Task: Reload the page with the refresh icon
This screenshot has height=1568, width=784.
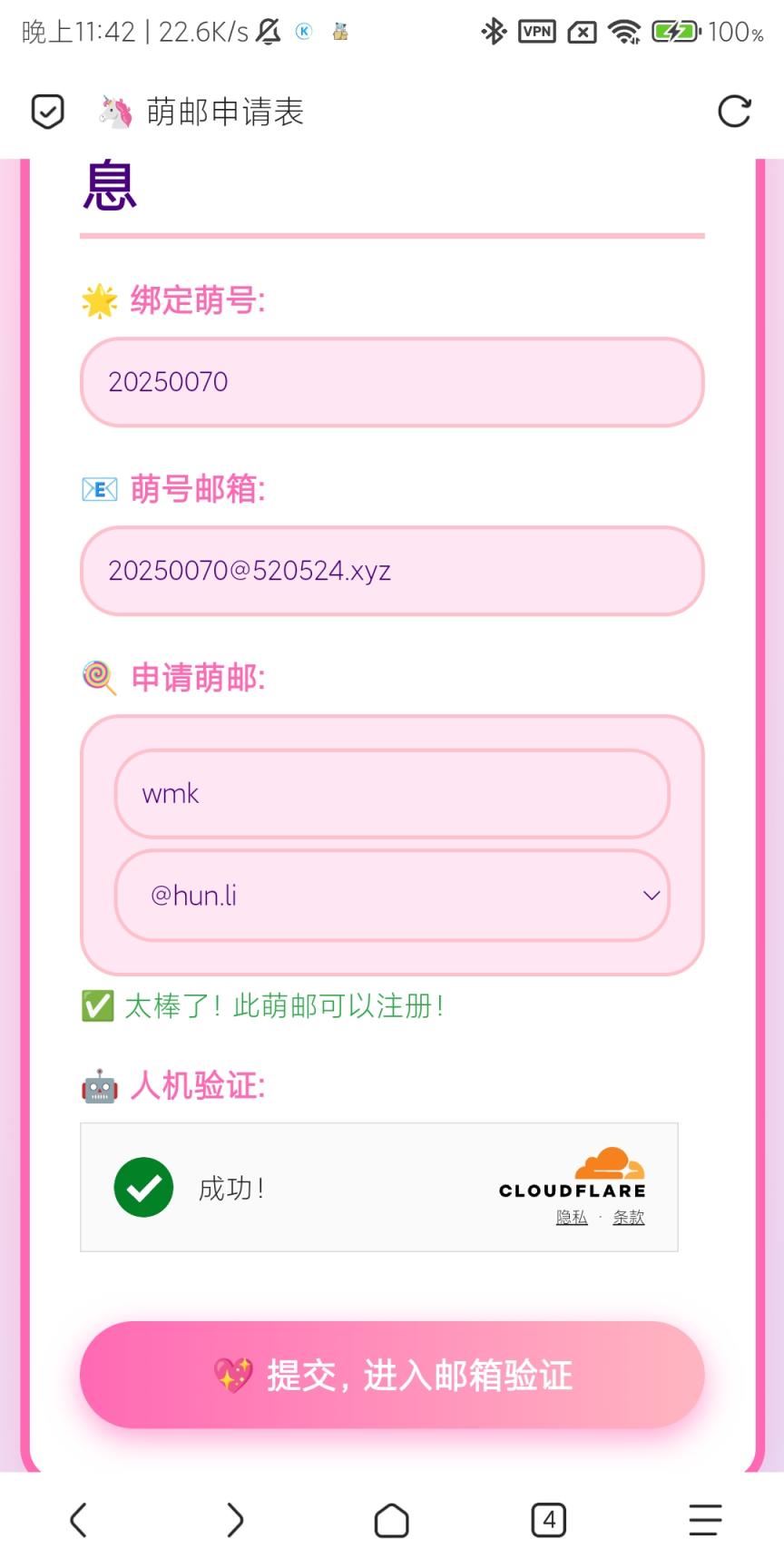Action: [733, 112]
